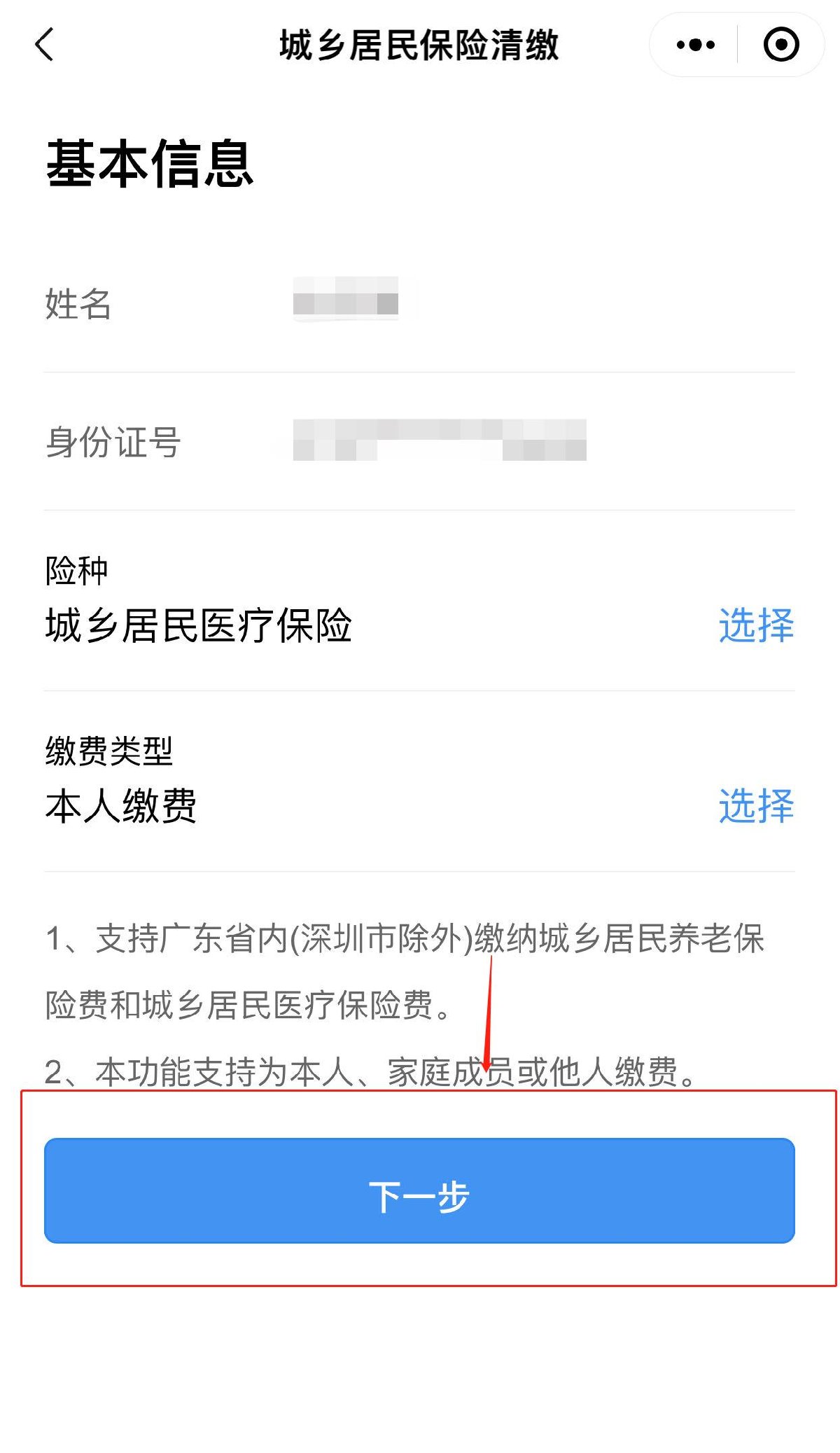Tap 选择 next to 险种

756,625
